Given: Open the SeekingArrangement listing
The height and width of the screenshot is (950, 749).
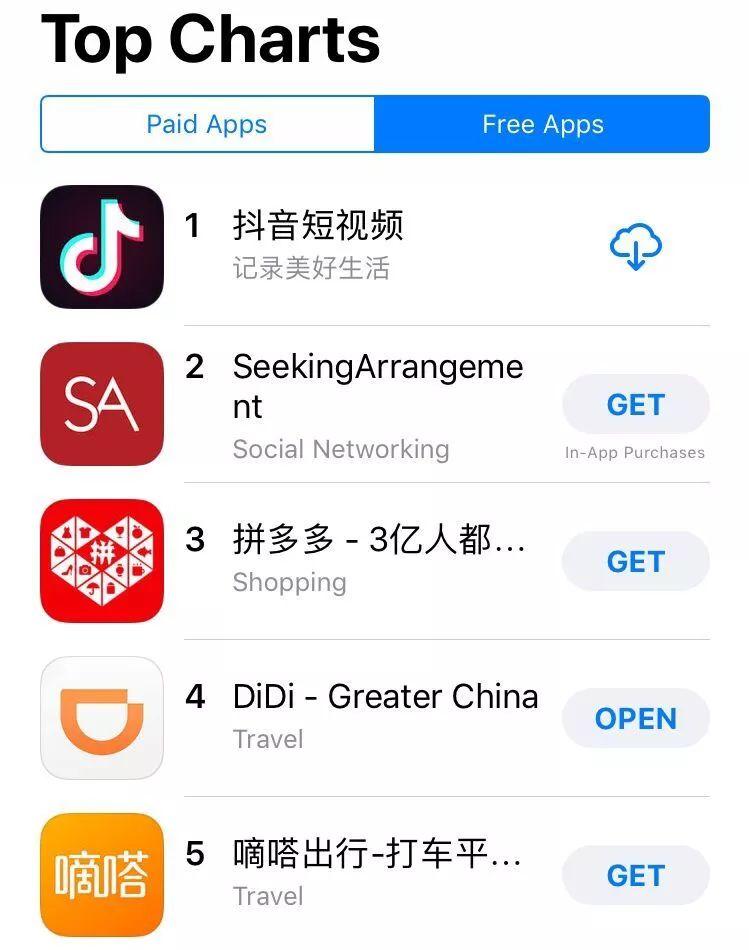Looking at the screenshot, I should coord(377,386).
